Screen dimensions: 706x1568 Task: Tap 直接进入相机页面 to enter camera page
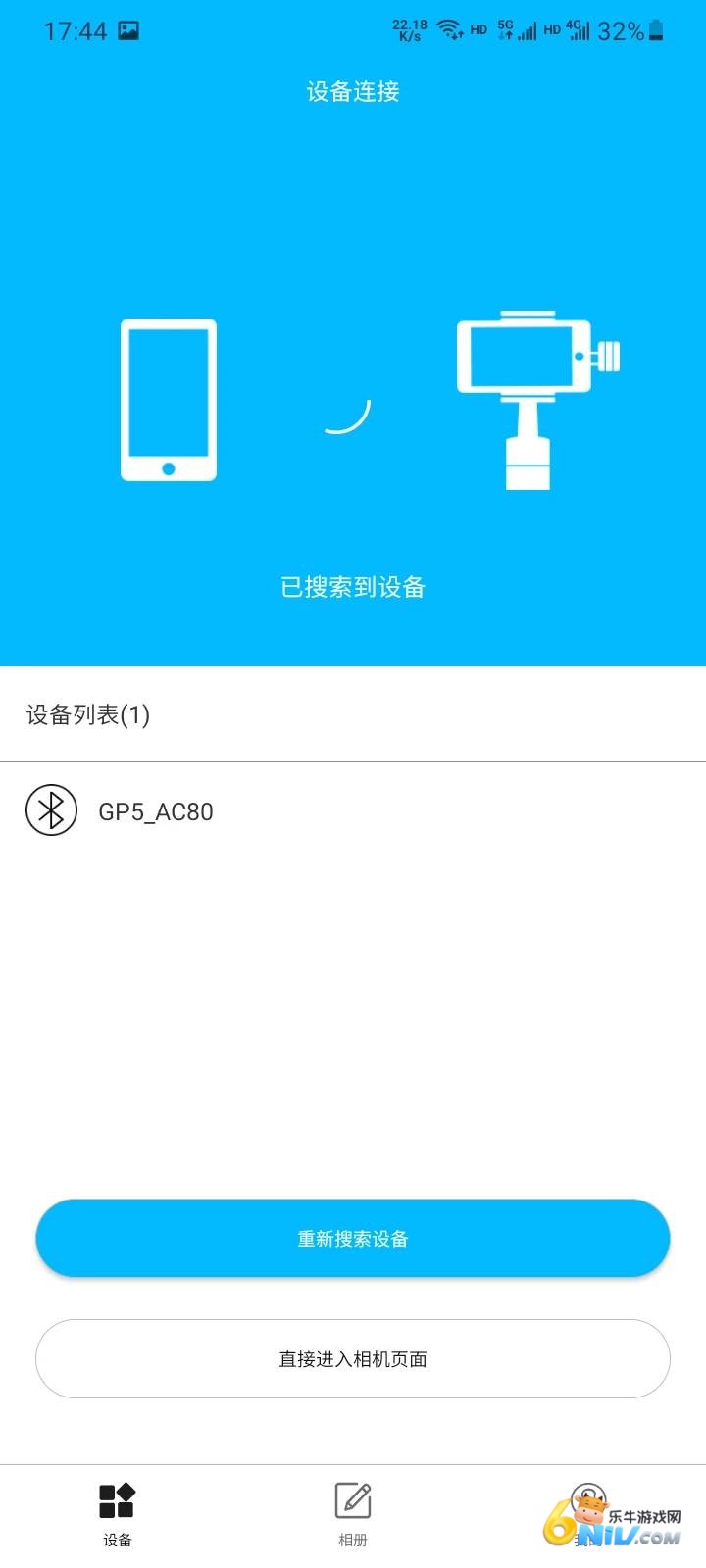352,1359
